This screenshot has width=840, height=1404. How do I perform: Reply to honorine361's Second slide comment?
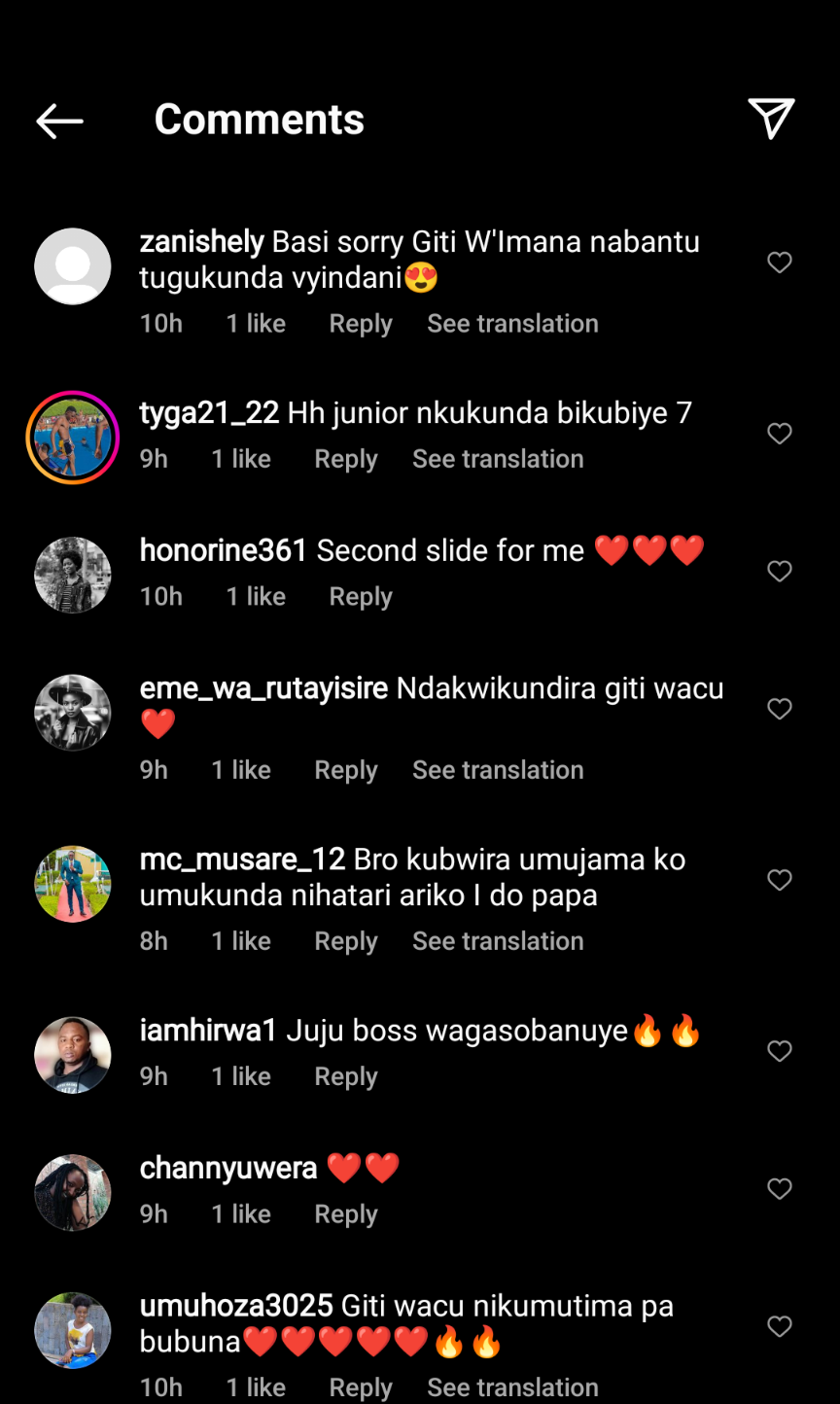(361, 597)
